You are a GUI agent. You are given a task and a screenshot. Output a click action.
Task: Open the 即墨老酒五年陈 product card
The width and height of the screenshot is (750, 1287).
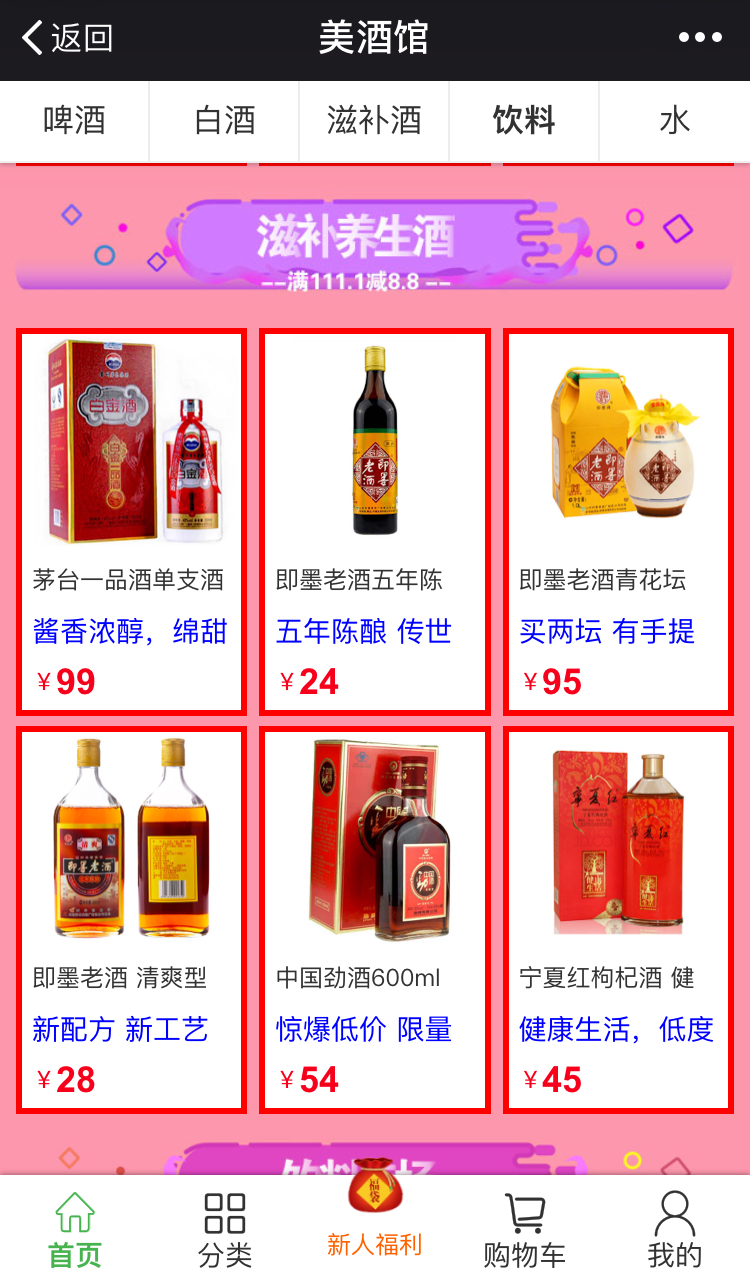point(374,521)
